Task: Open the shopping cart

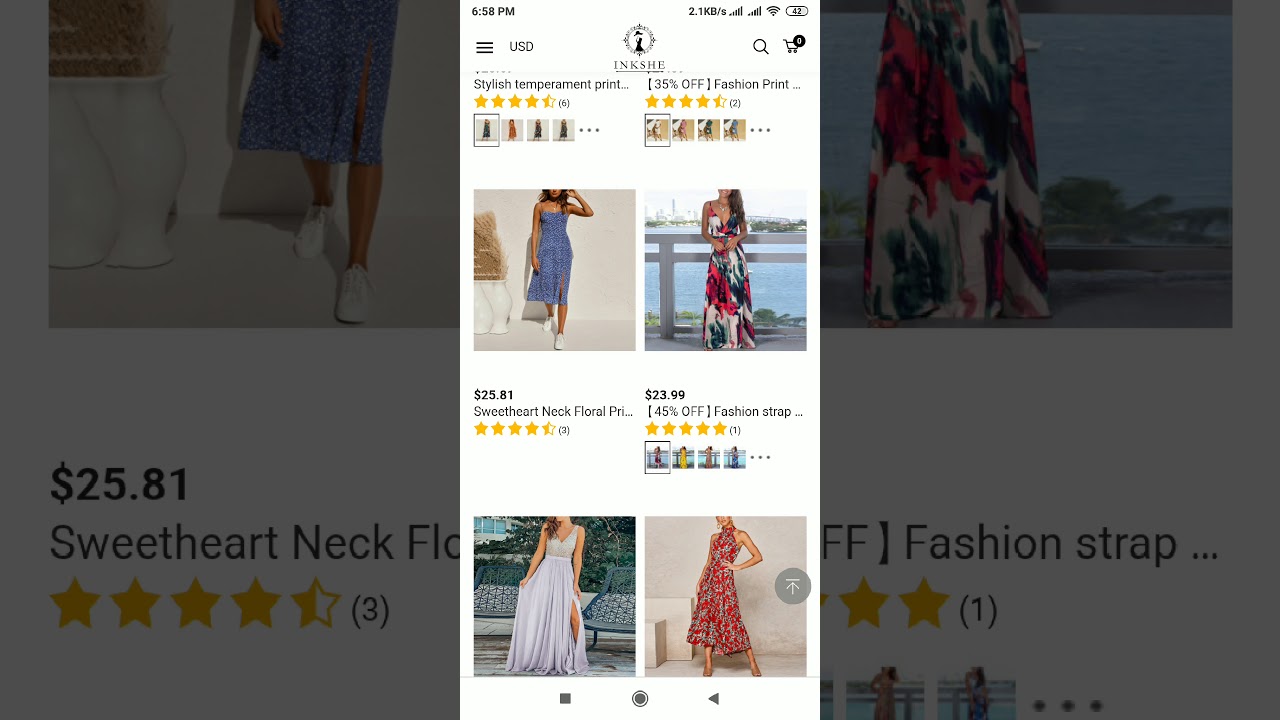Action: point(792,46)
